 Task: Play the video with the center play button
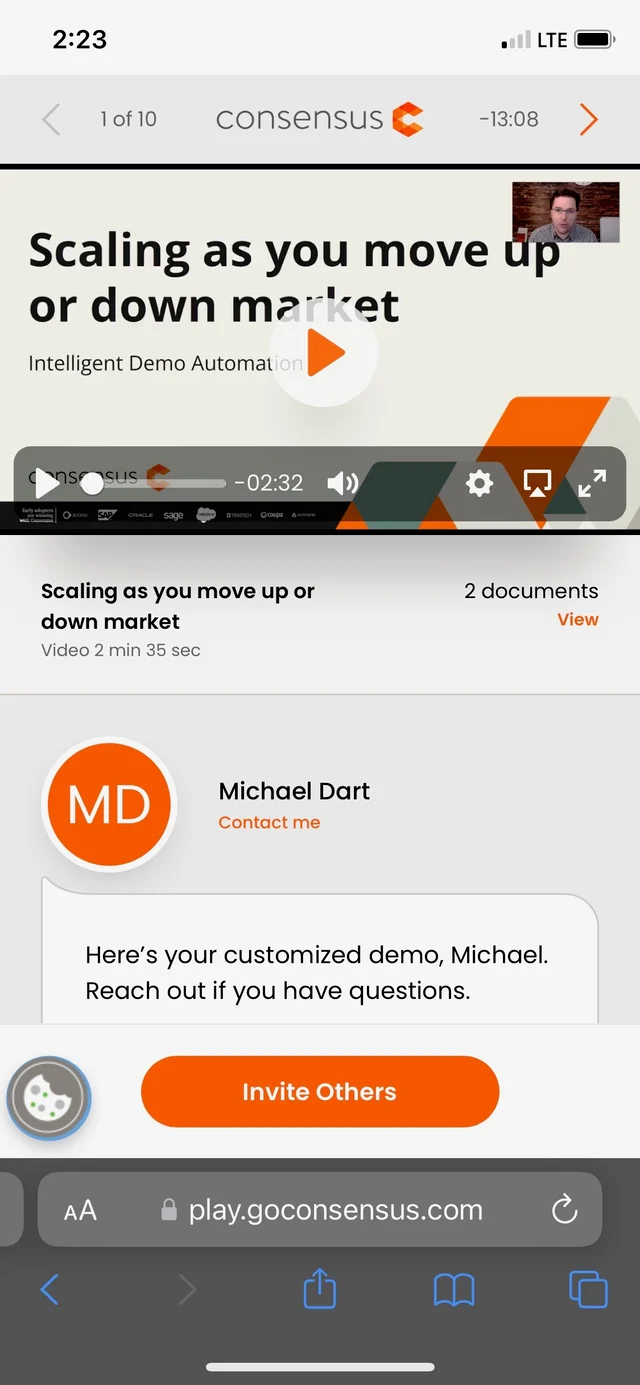324,353
